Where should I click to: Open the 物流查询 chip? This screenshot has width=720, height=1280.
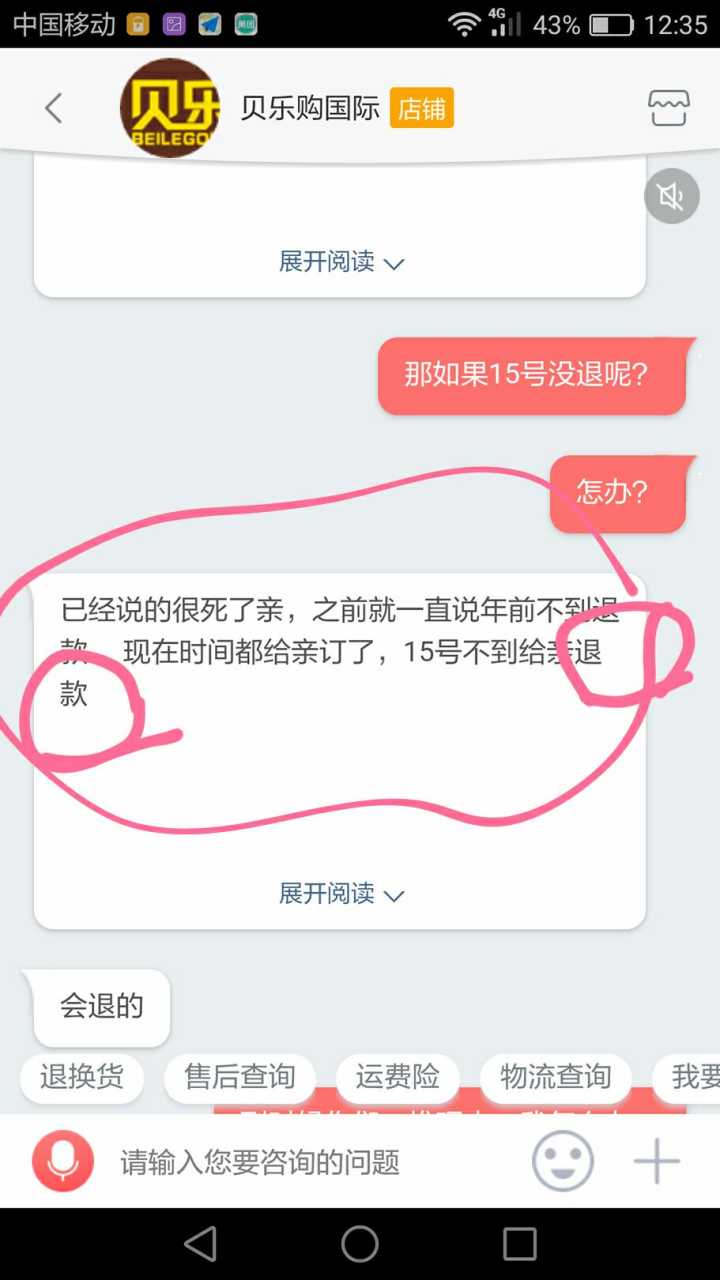(555, 1077)
